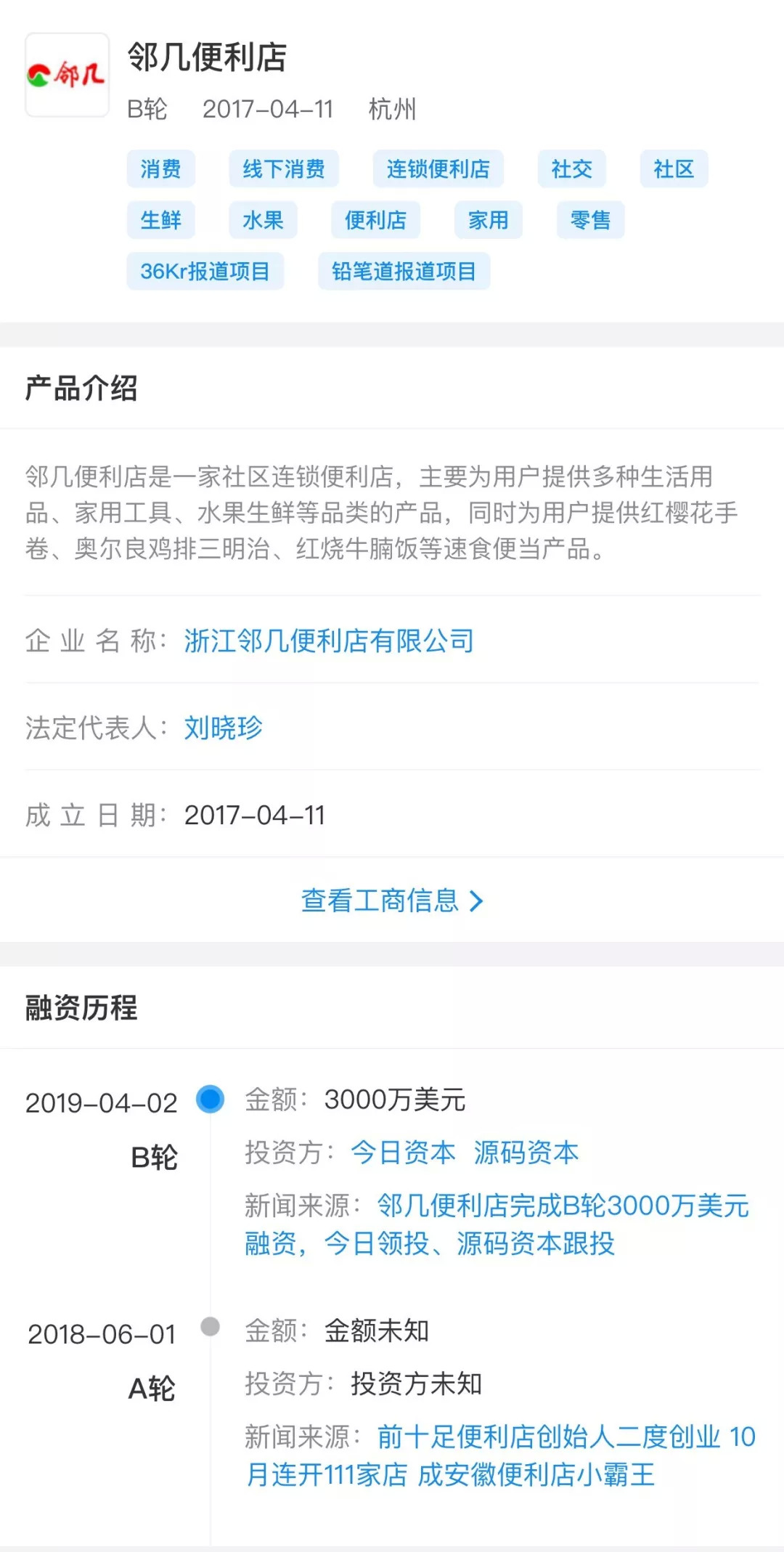The image size is (784, 1552).
Task: Open the 连锁便利店 tag
Action: click(x=438, y=169)
